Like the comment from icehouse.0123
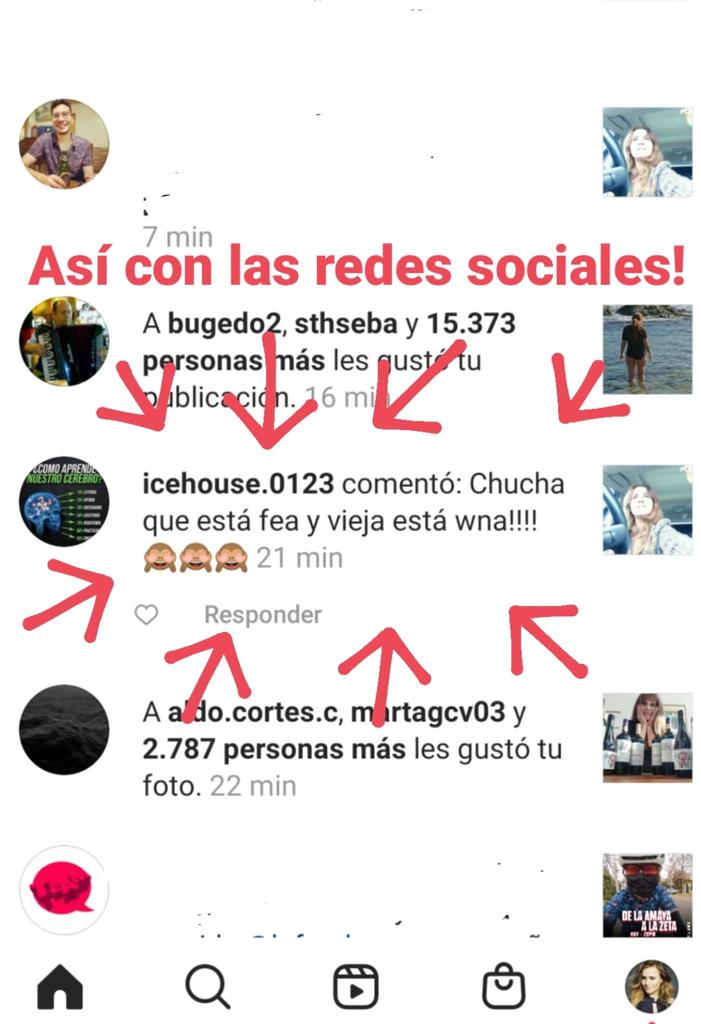This screenshot has height=1024, width=701. click(146, 615)
